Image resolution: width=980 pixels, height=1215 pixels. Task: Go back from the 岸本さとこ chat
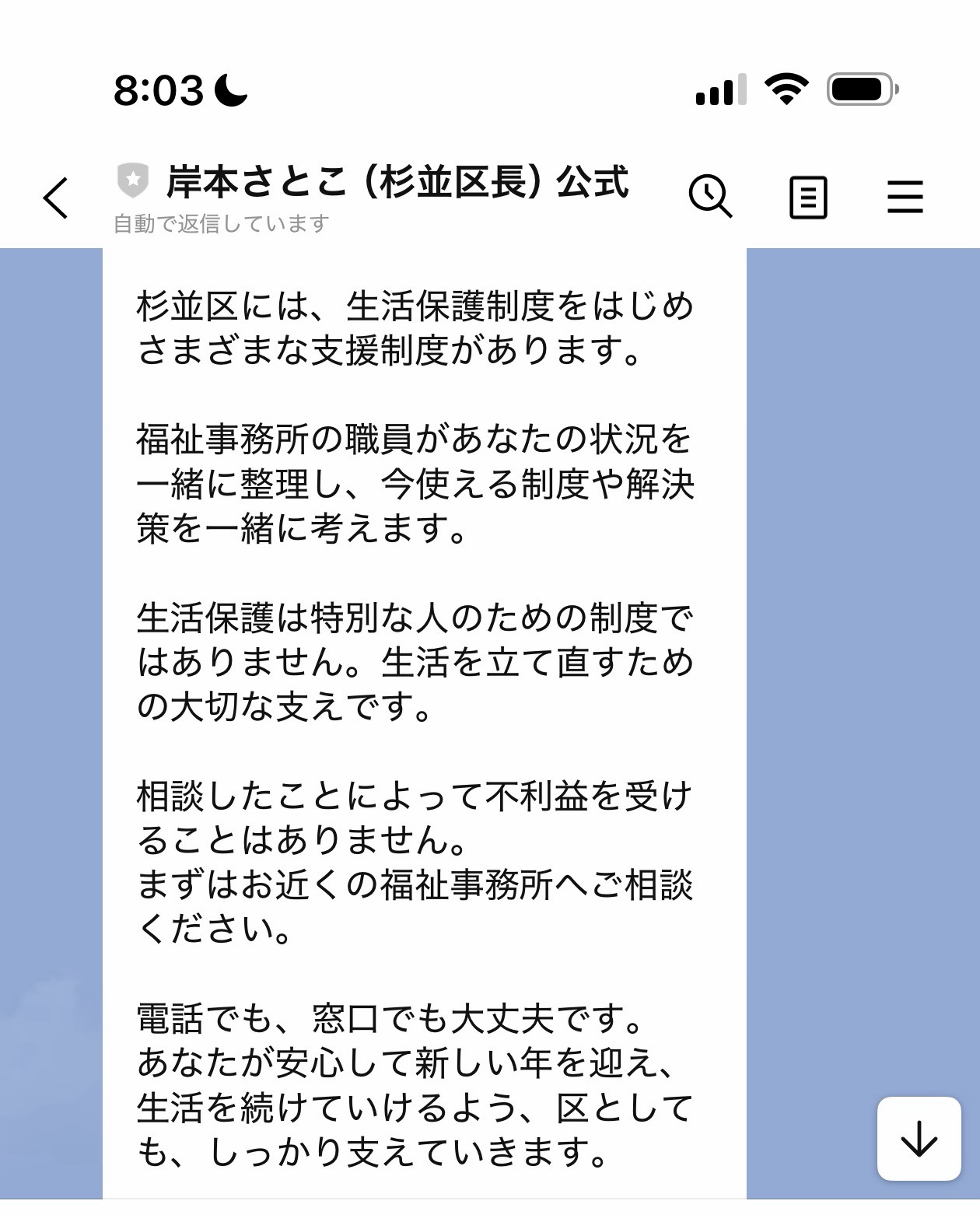[x=56, y=198]
